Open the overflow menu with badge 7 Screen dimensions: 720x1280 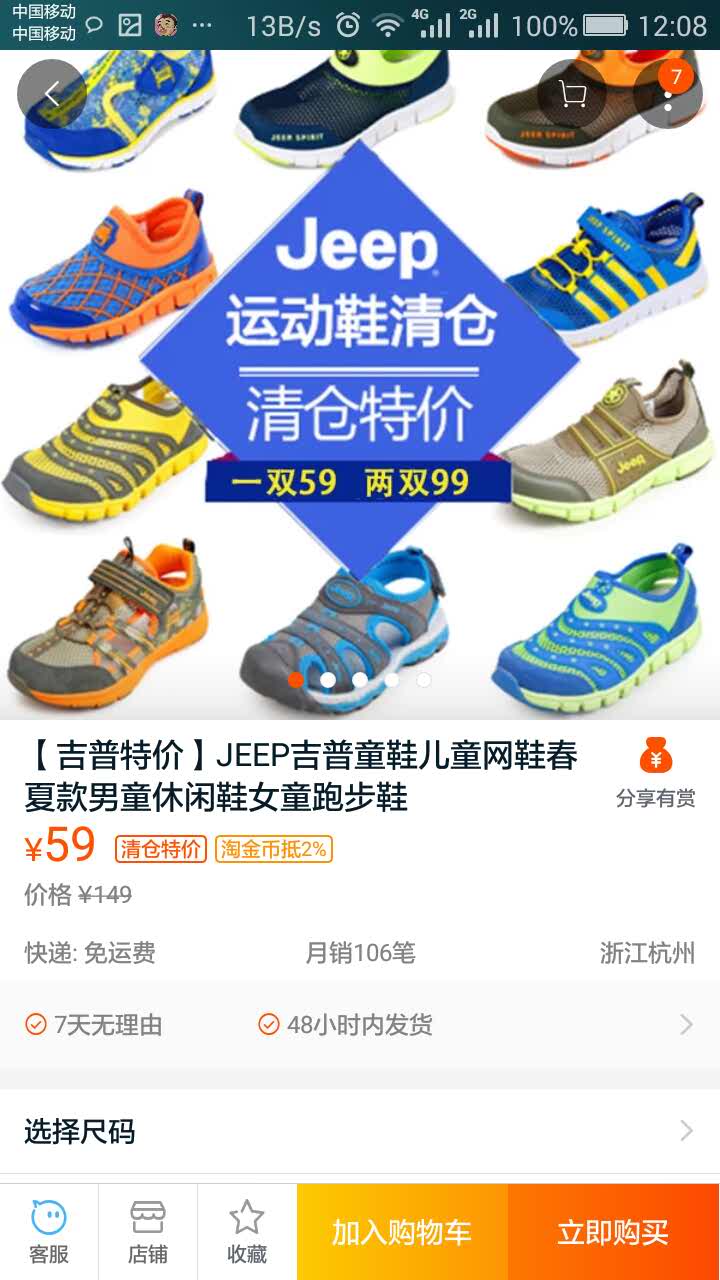click(x=668, y=95)
